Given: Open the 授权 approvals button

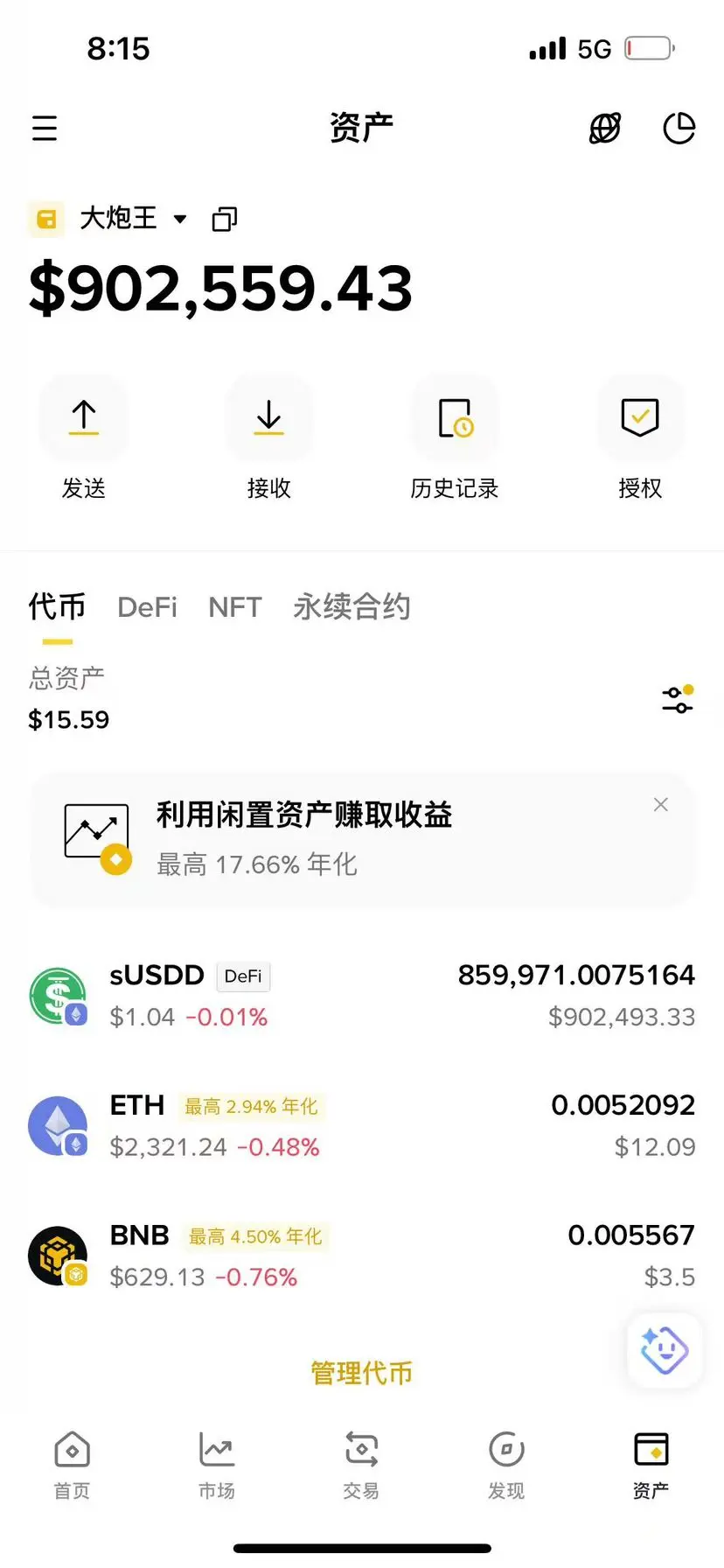Looking at the screenshot, I should click(640, 418).
